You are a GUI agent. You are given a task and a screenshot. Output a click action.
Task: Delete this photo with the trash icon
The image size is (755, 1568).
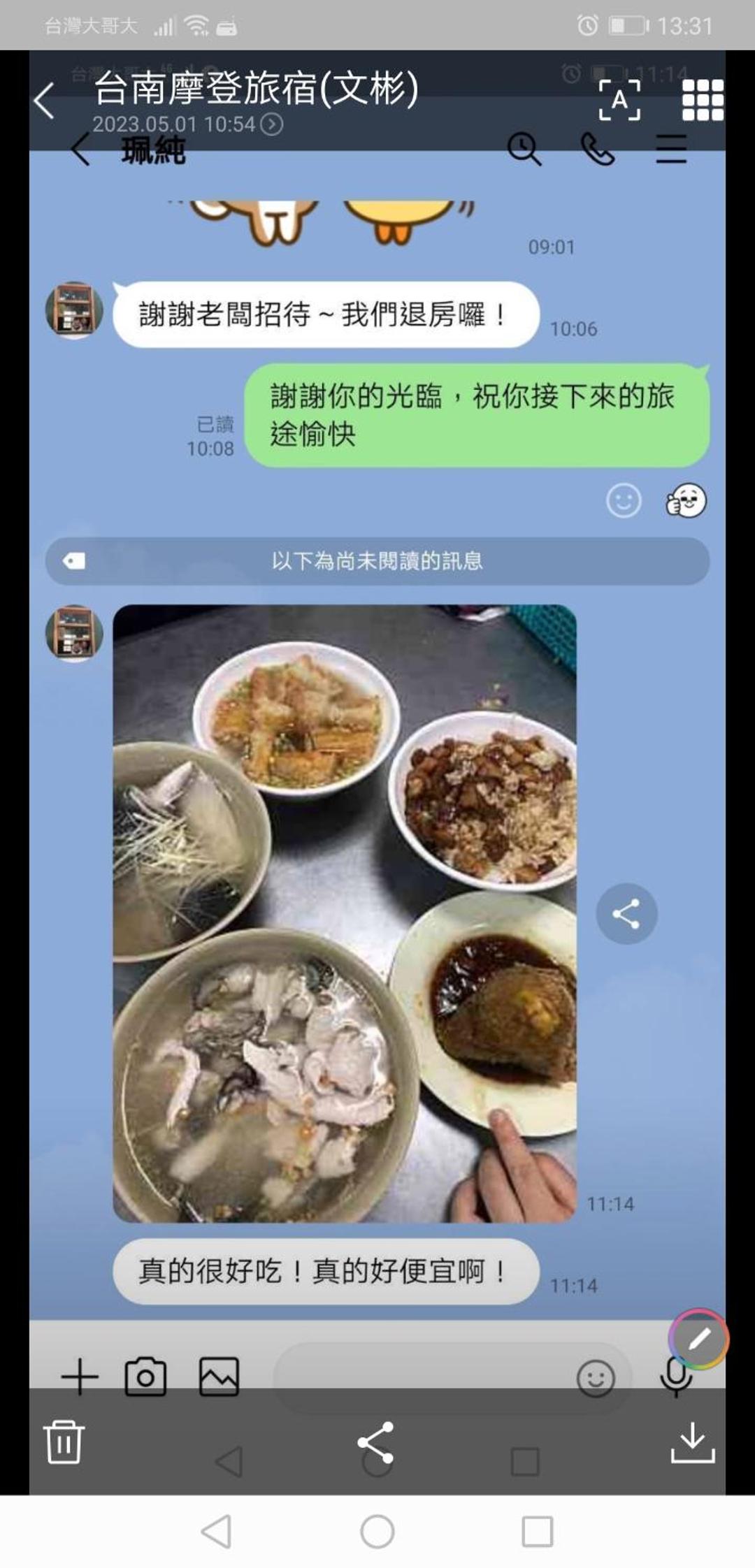click(64, 1442)
